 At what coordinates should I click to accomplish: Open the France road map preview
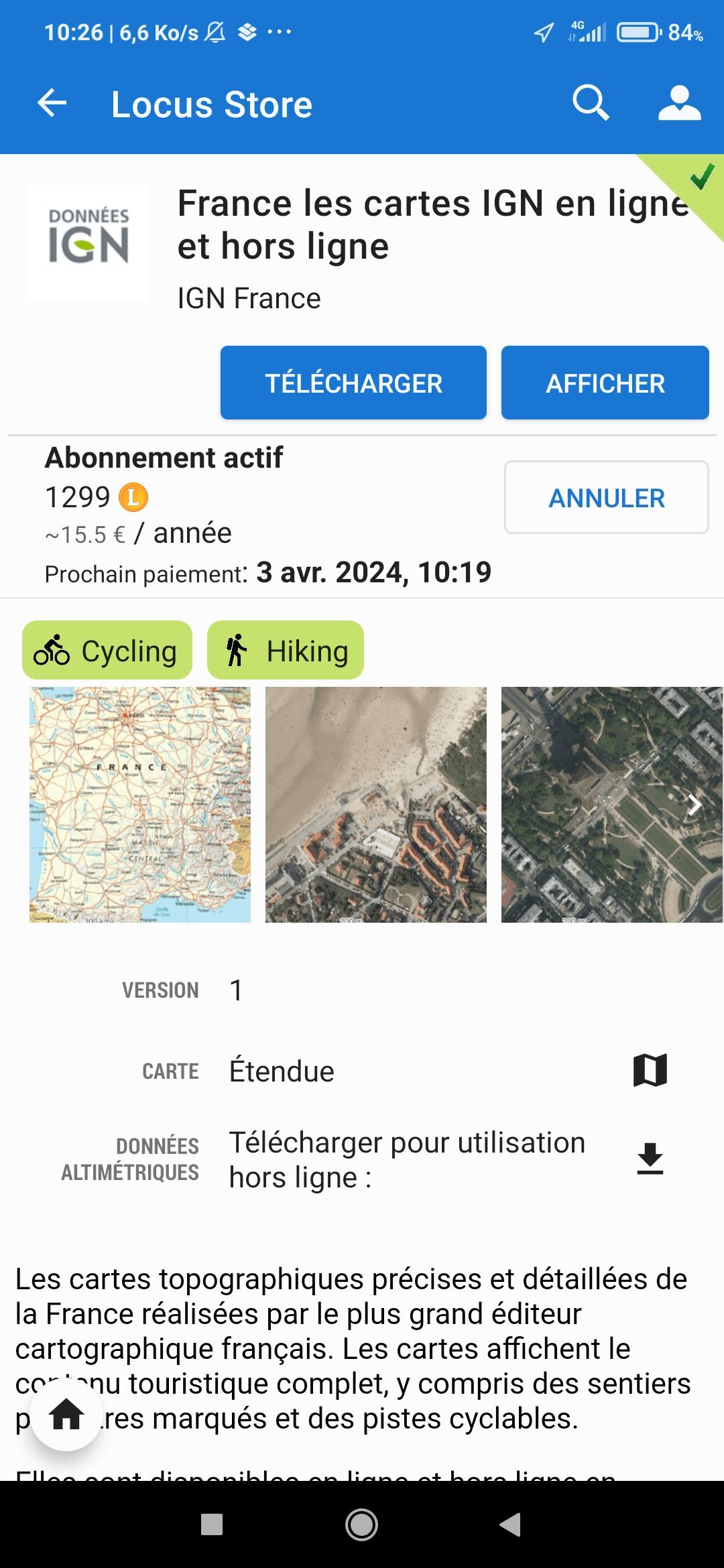click(x=140, y=804)
